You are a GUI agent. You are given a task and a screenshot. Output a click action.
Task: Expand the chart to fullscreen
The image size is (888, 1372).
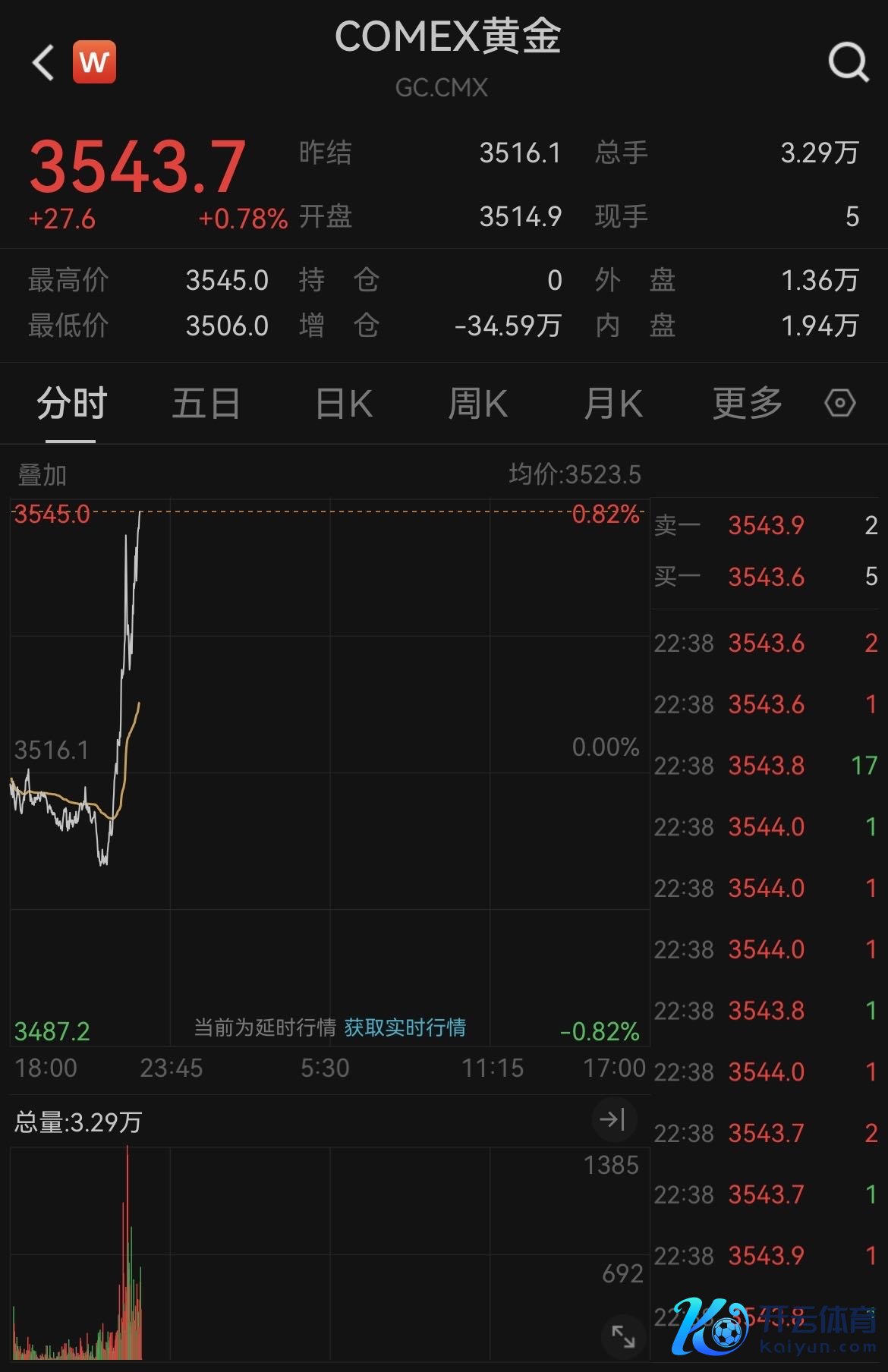point(622,1336)
